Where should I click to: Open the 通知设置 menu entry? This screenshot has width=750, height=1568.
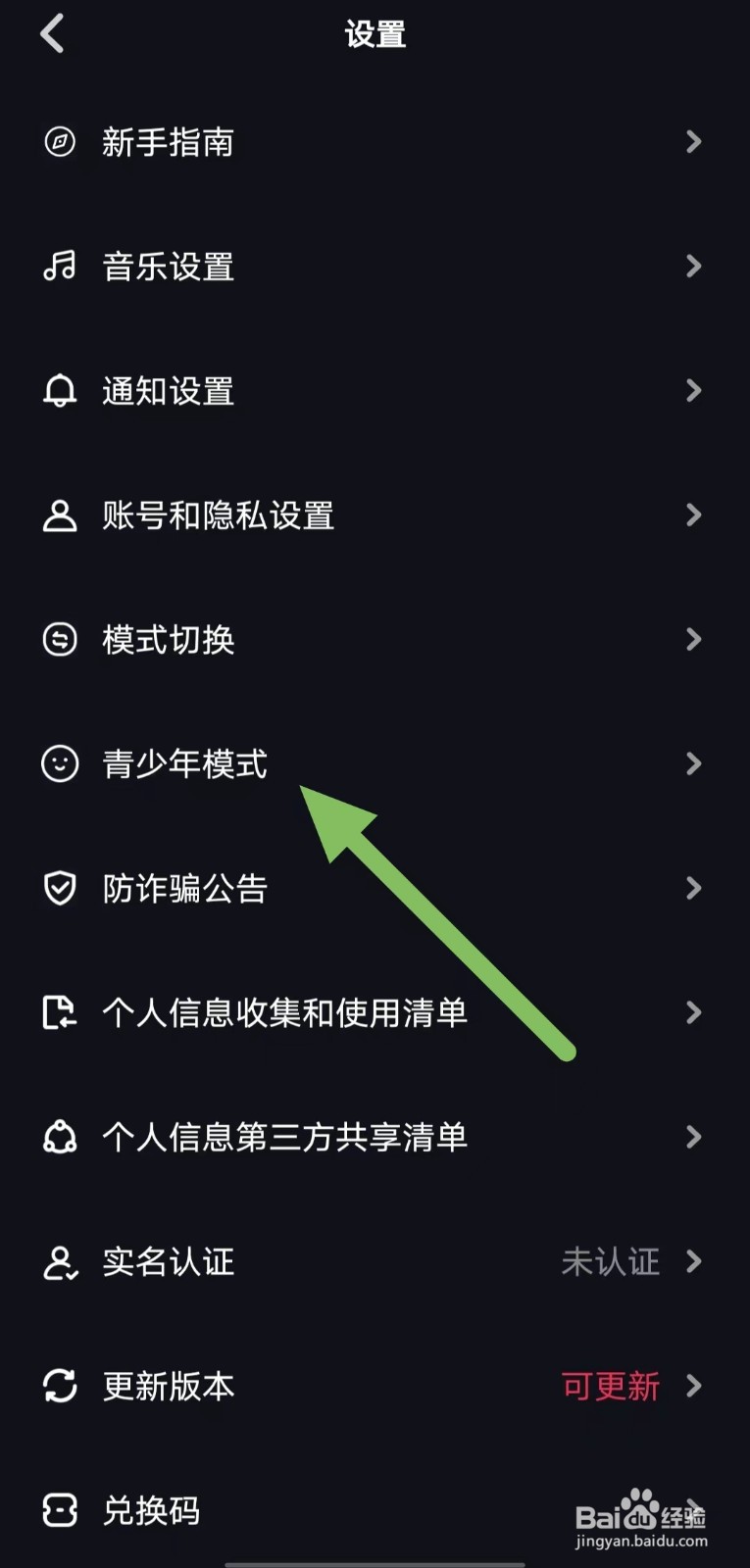169,391
